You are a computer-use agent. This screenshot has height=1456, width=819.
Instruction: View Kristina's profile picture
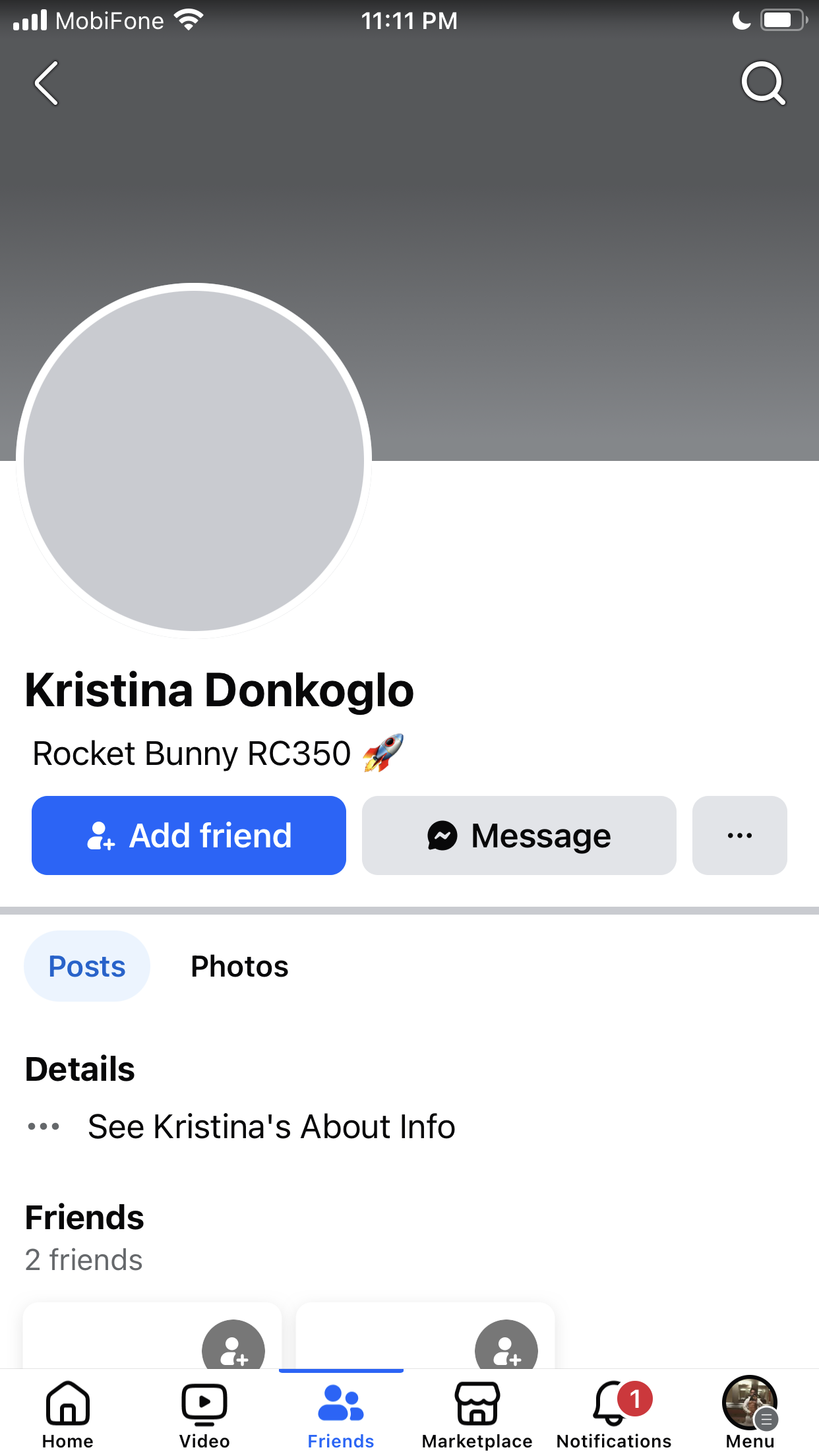tap(194, 461)
